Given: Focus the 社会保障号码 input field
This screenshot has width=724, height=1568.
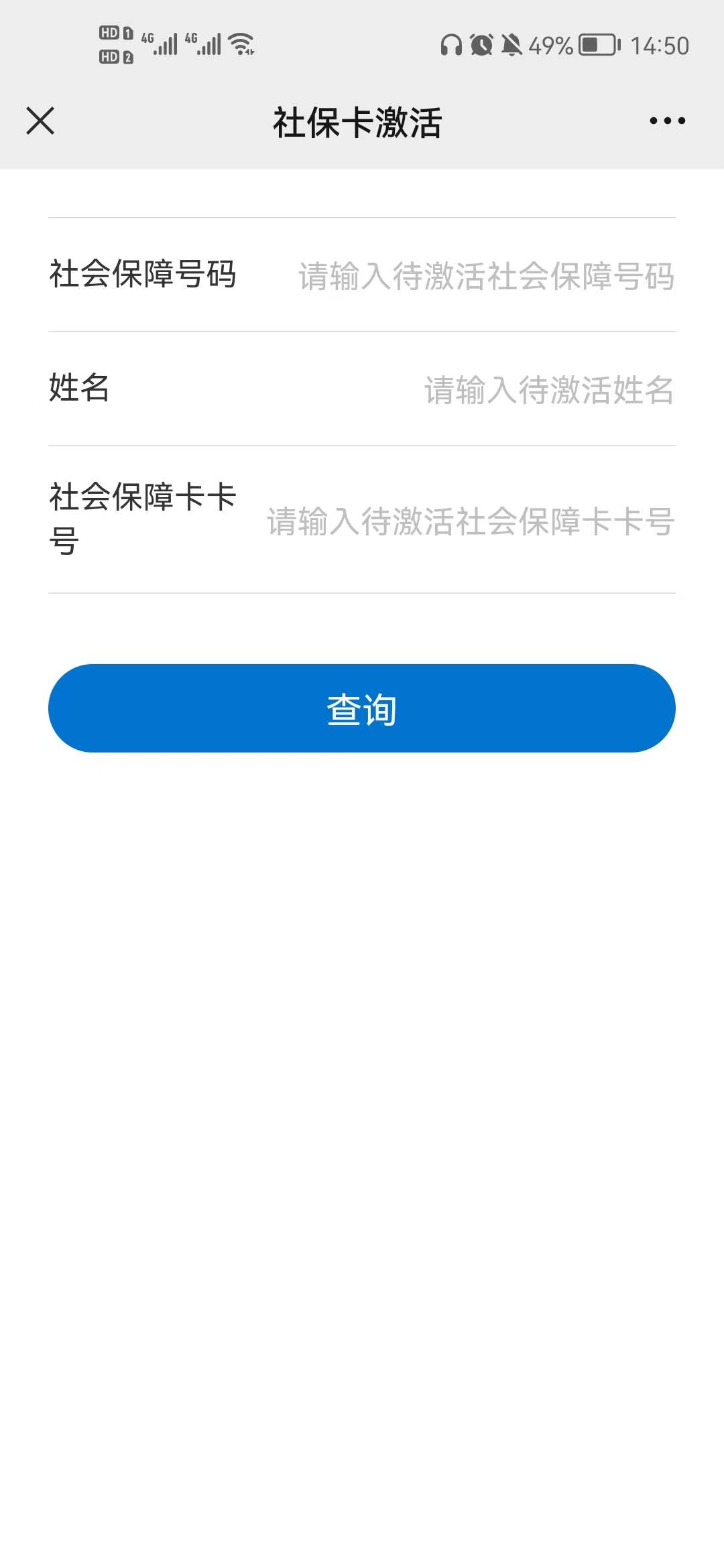Looking at the screenshot, I should click(x=485, y=275).
